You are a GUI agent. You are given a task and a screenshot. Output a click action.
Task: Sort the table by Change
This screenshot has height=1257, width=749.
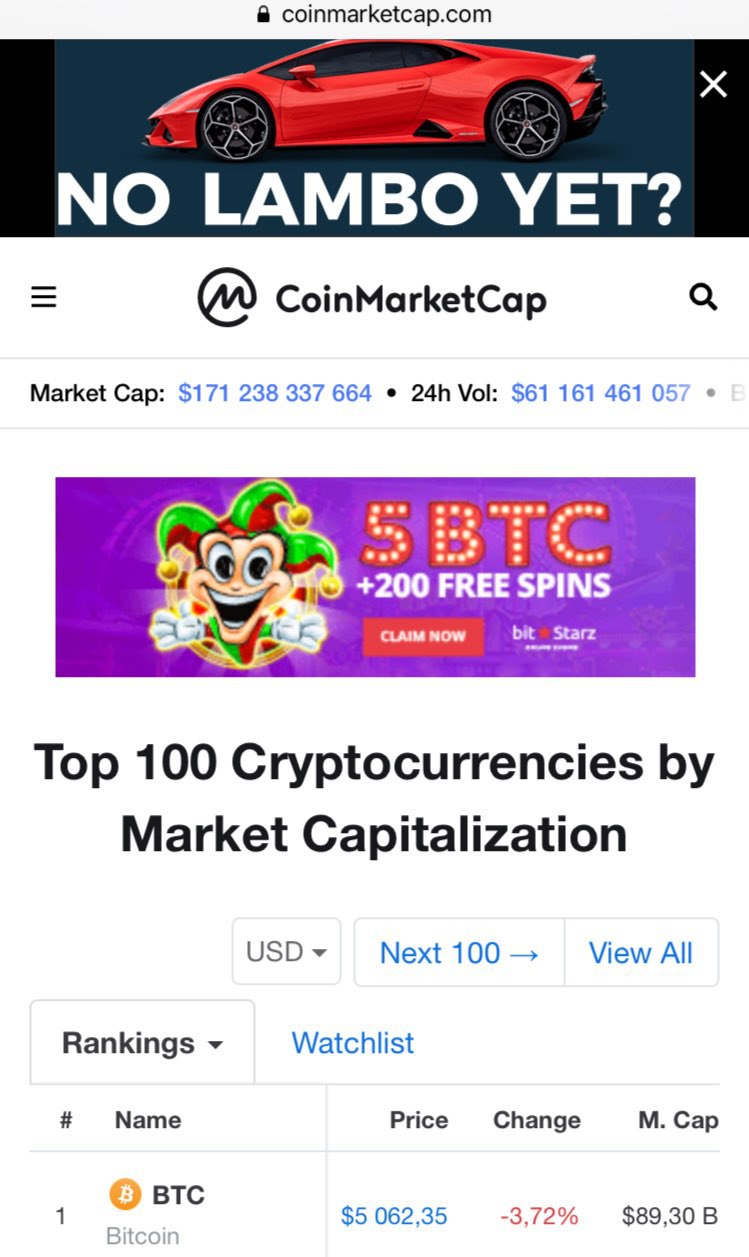click(536, 1120)
